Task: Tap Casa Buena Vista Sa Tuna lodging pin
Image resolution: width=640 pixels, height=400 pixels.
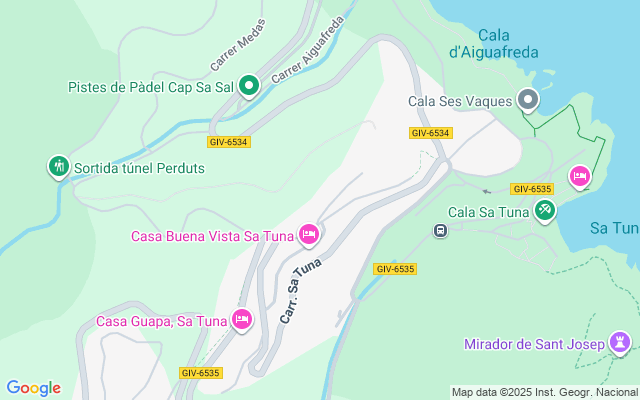Action: click(309, 234)
